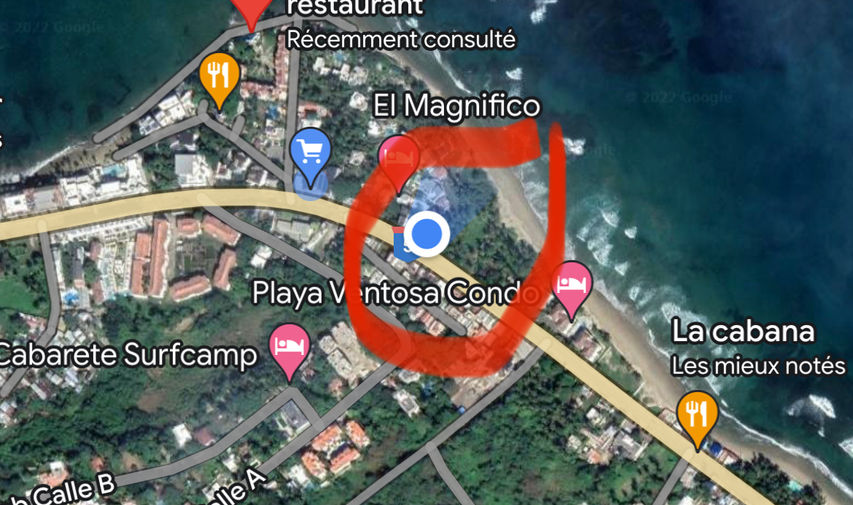Tap the Playa Ventosa Condo hotel pin
This screenshot has height=505, width=853.
(571, 284)
